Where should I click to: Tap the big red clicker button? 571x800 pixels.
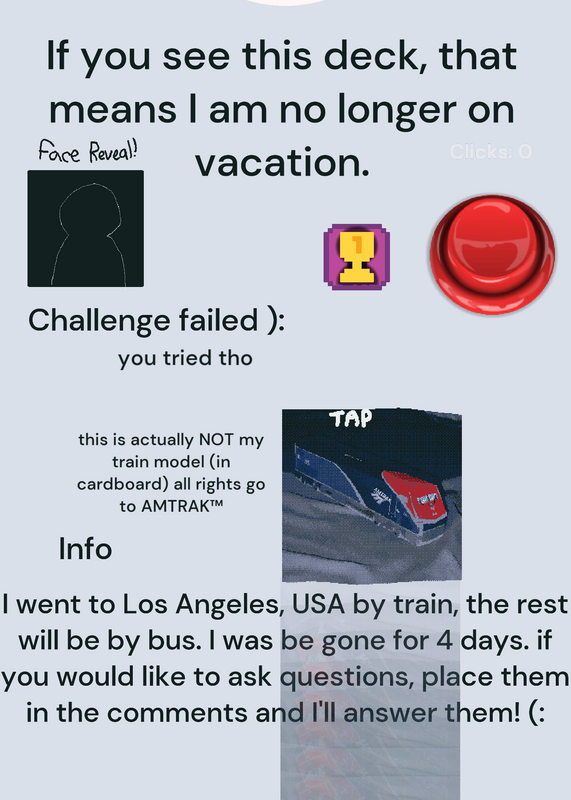click(492, 254)
